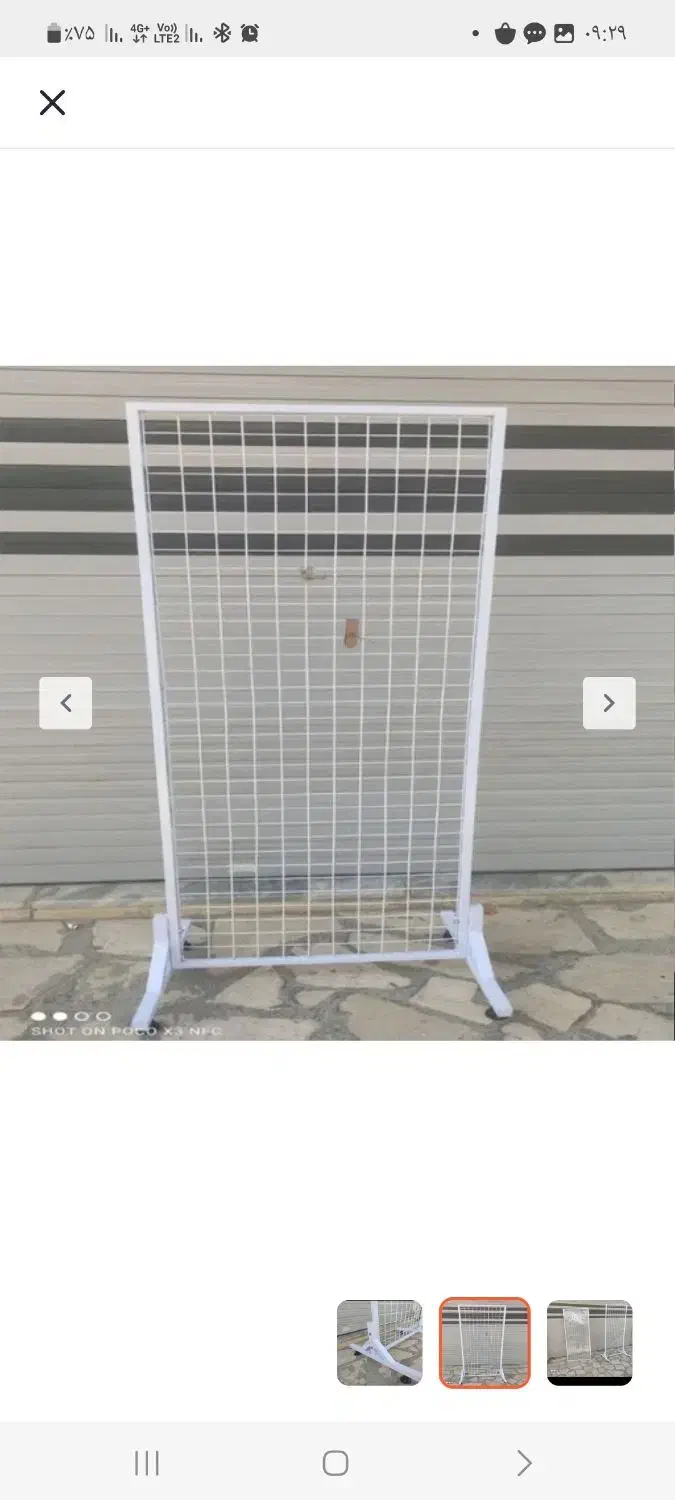Image resolution: width=675 pixels, height=1500 pixels.
Task: Go to the previous photo
Action: coord(66,703)
